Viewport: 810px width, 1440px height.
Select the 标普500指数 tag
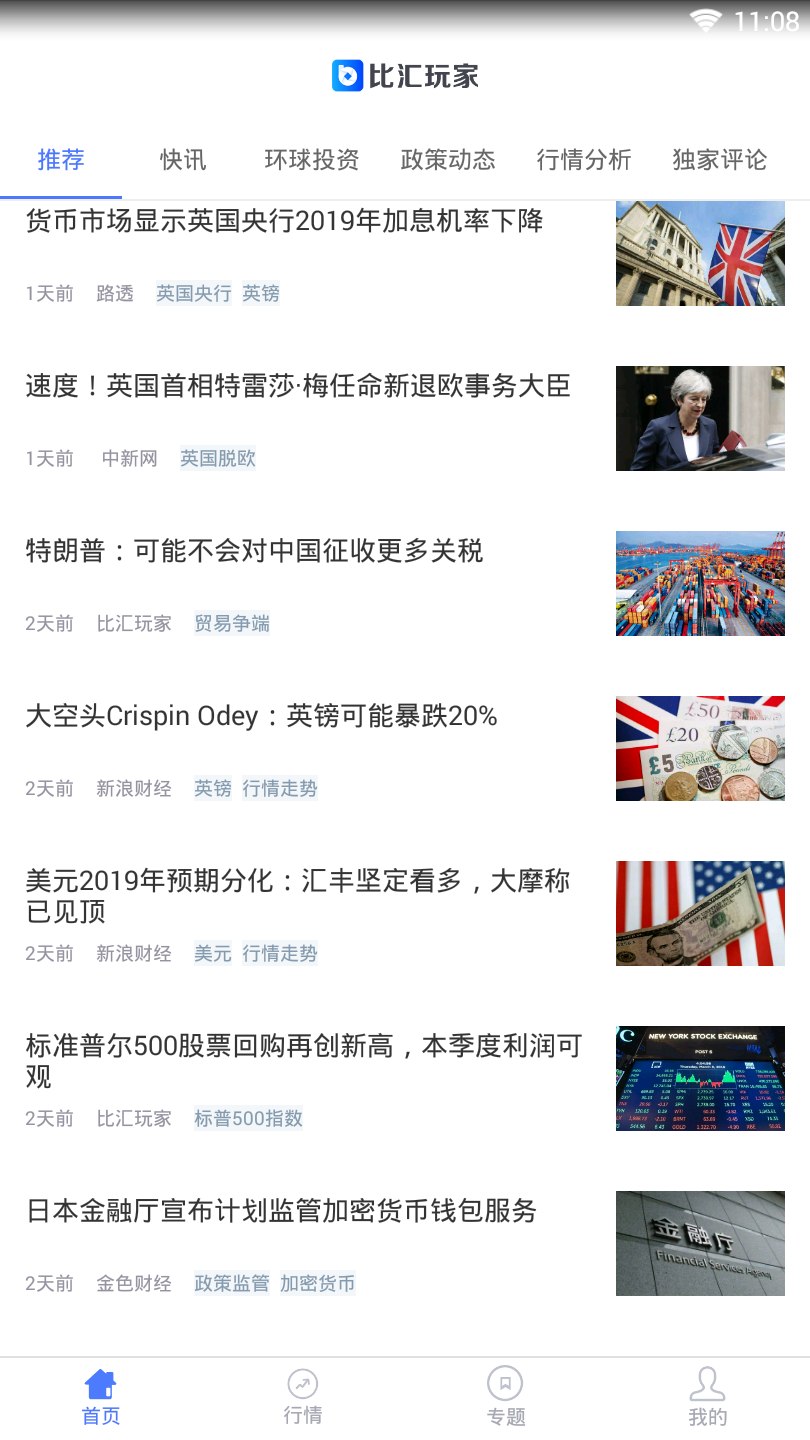(248, 1119)
